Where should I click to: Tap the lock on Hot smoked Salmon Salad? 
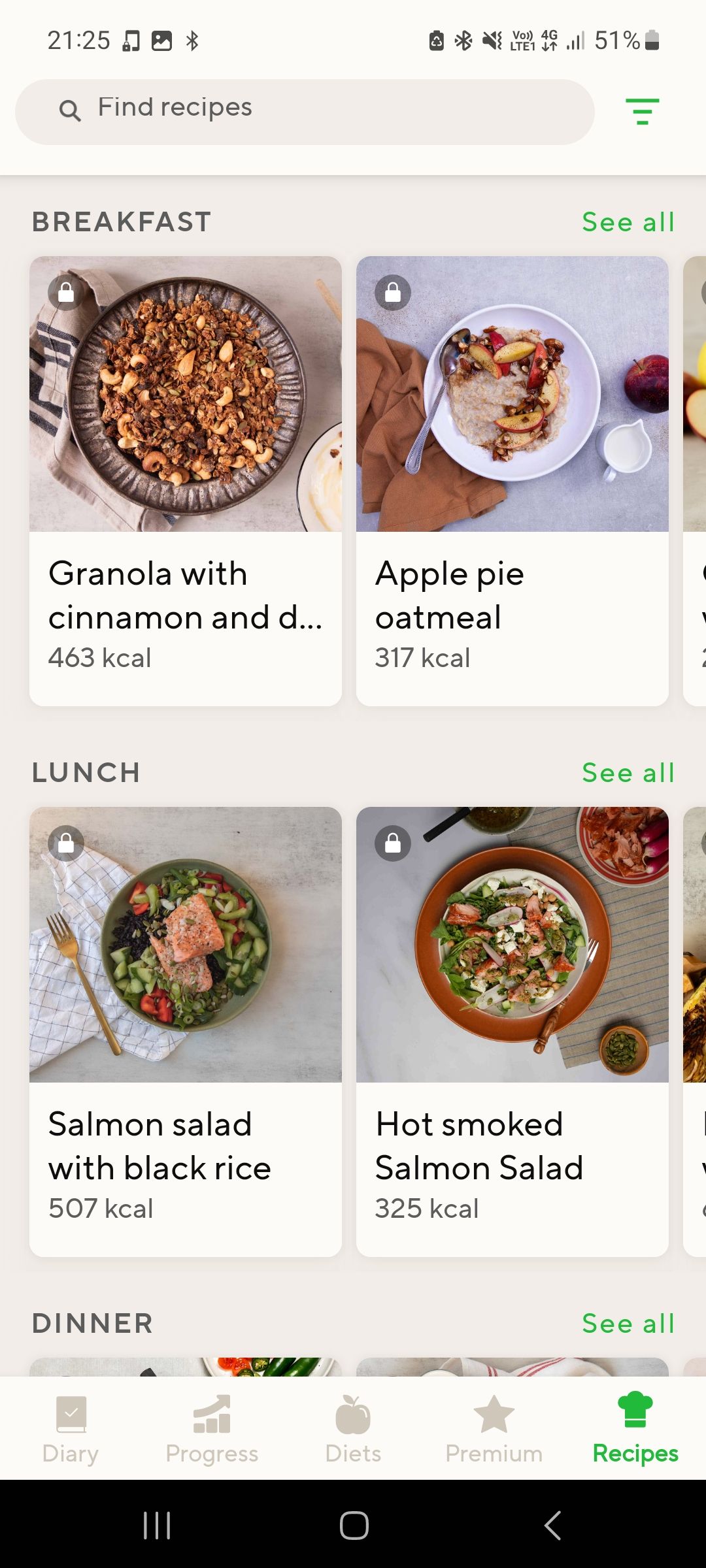coord(392,843)
